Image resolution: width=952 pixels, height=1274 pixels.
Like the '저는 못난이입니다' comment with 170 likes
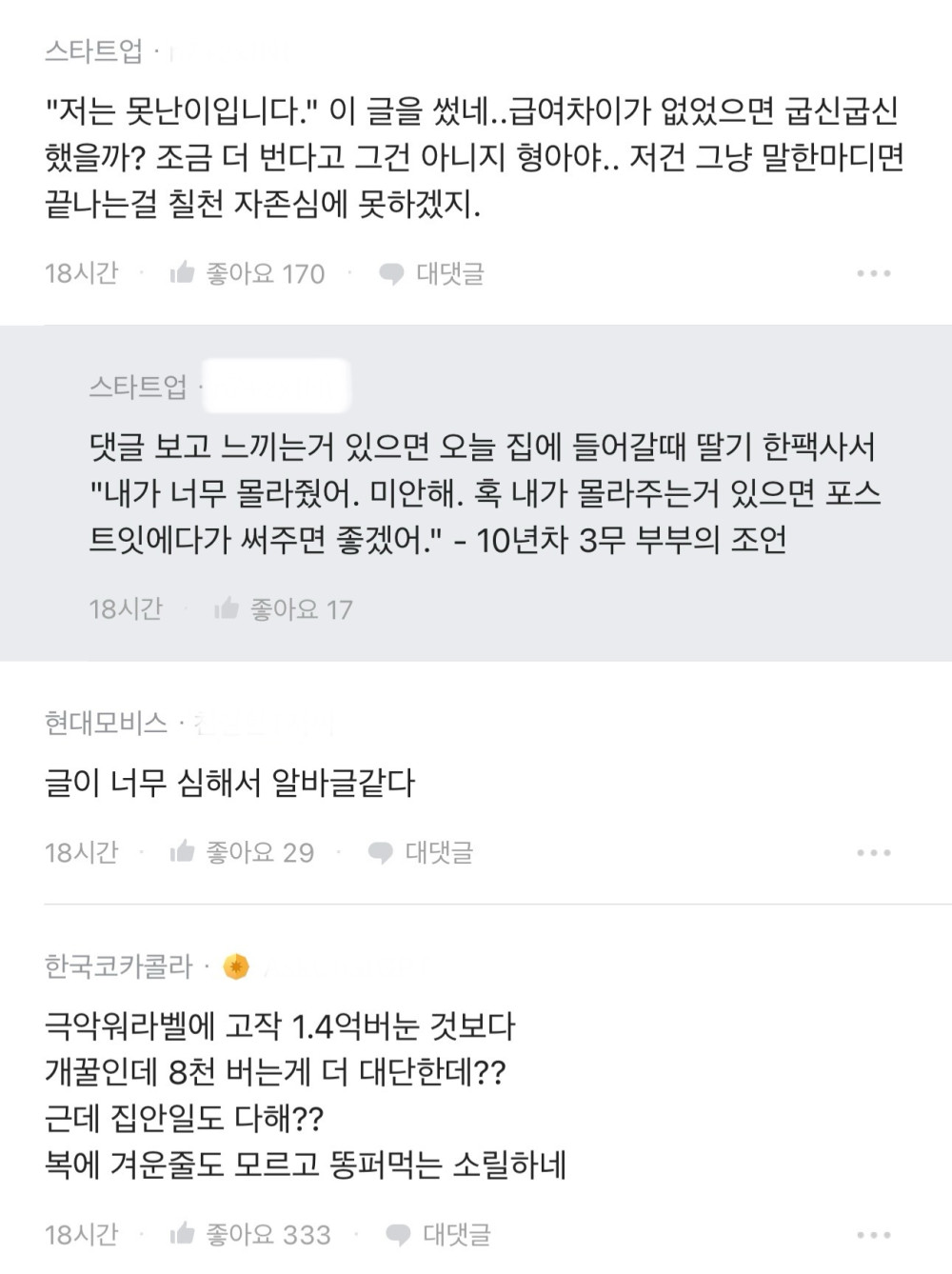[x=247, y=274]
